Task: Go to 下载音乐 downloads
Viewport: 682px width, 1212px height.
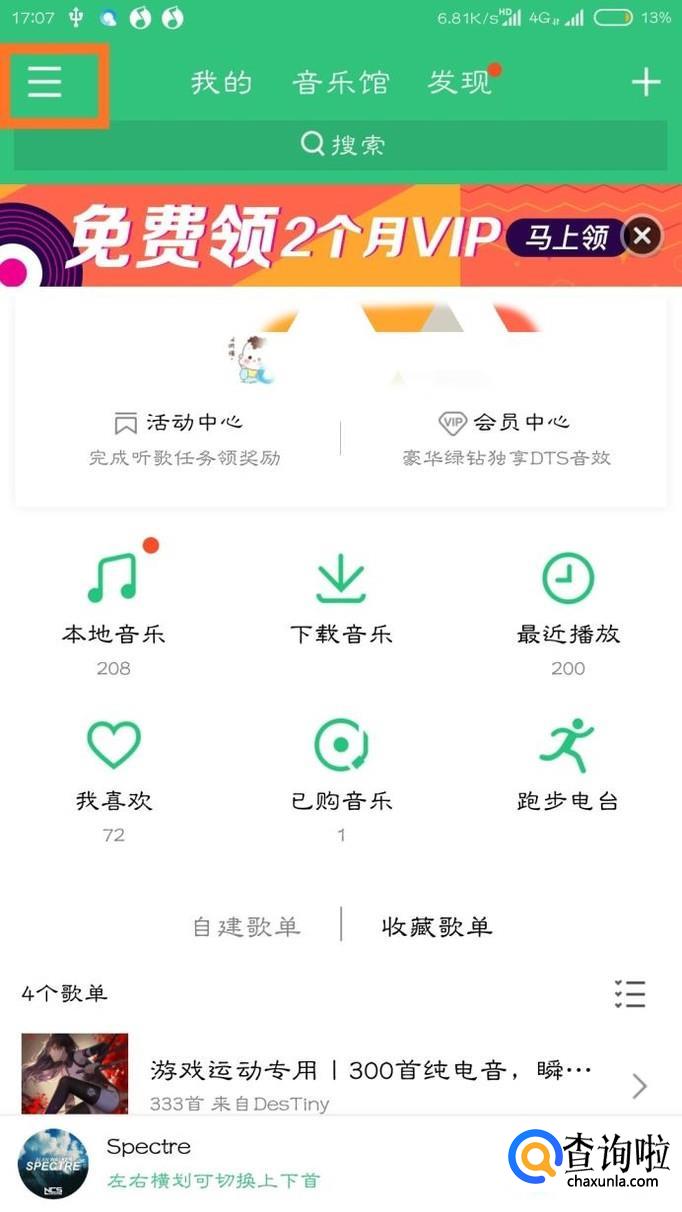Action: coord(341,605)
